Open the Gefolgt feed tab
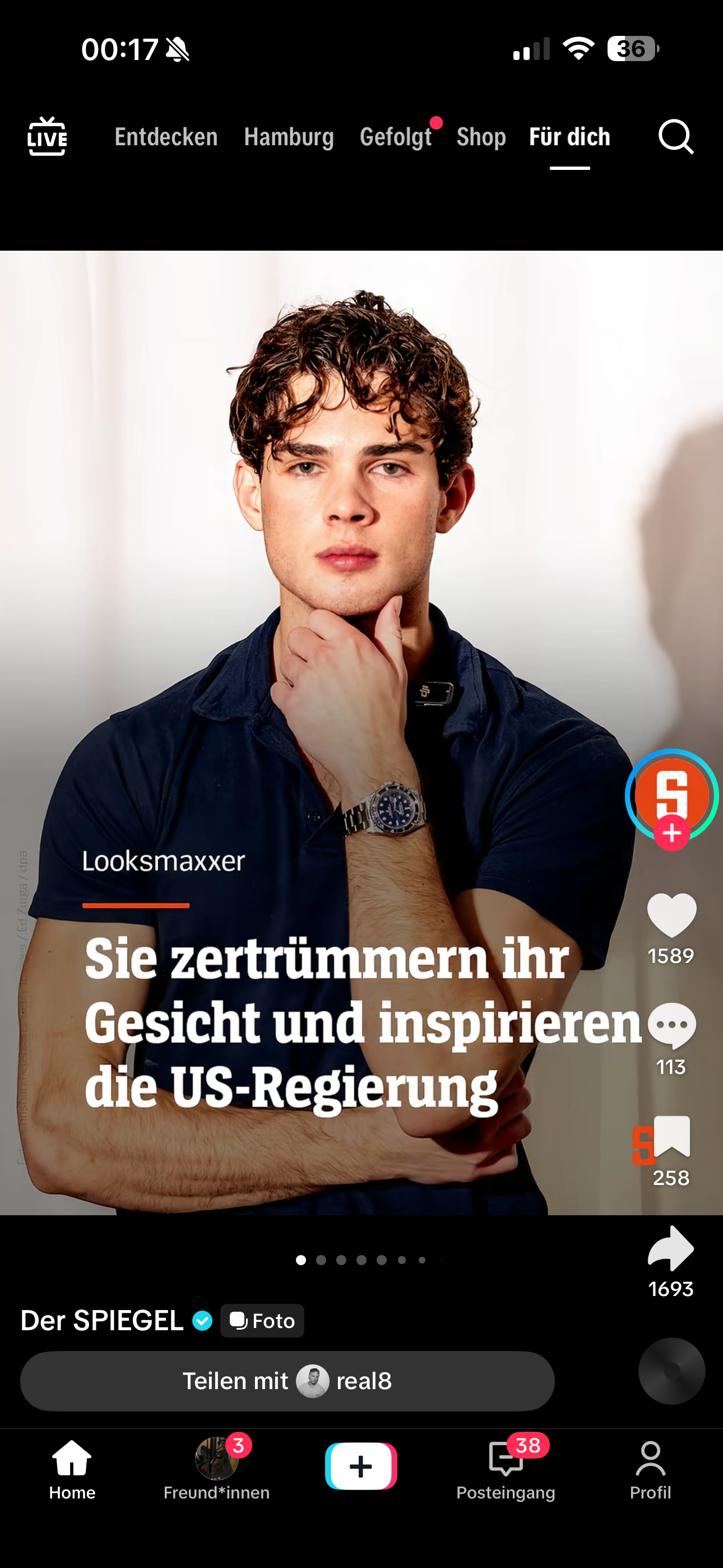 click(x=396, y=137)
